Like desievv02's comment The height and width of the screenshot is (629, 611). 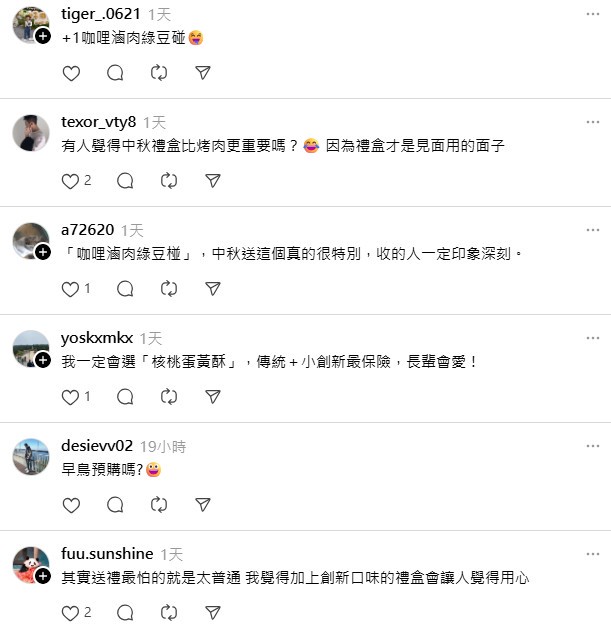[71, 505]
